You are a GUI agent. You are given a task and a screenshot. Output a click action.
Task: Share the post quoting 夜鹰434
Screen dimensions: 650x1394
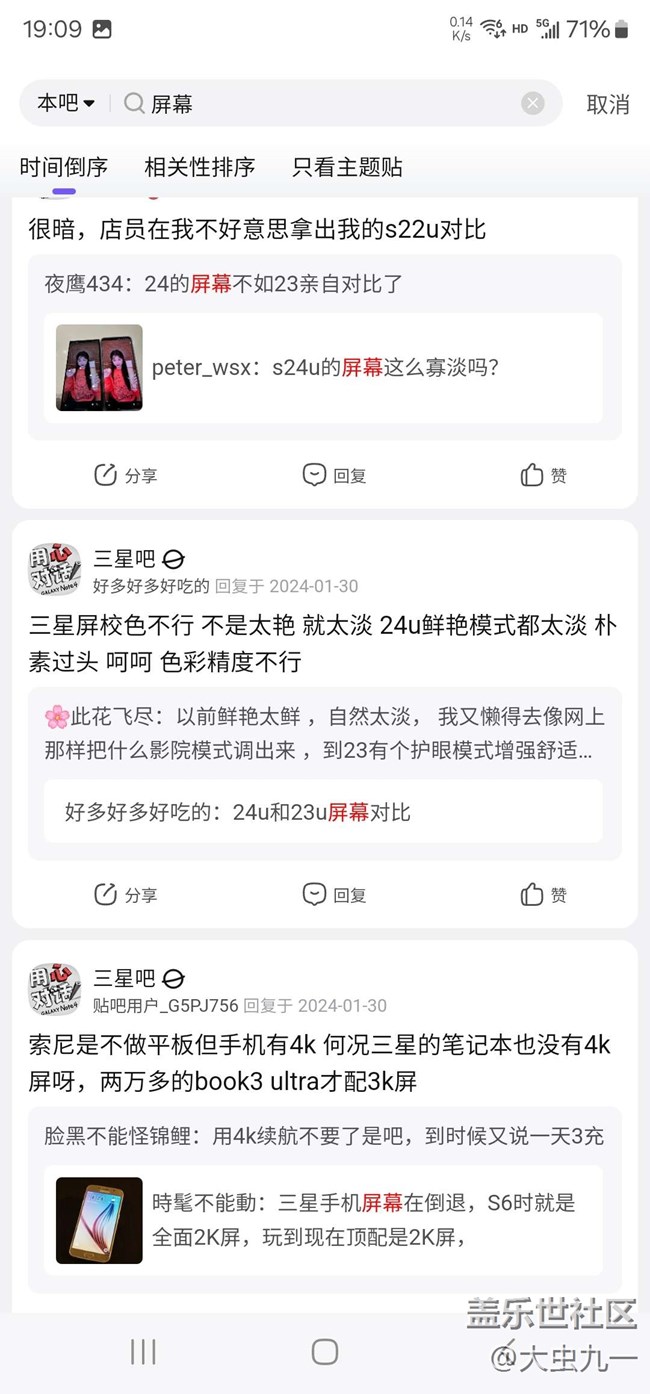pyautogui.click(x=125, y=475)
